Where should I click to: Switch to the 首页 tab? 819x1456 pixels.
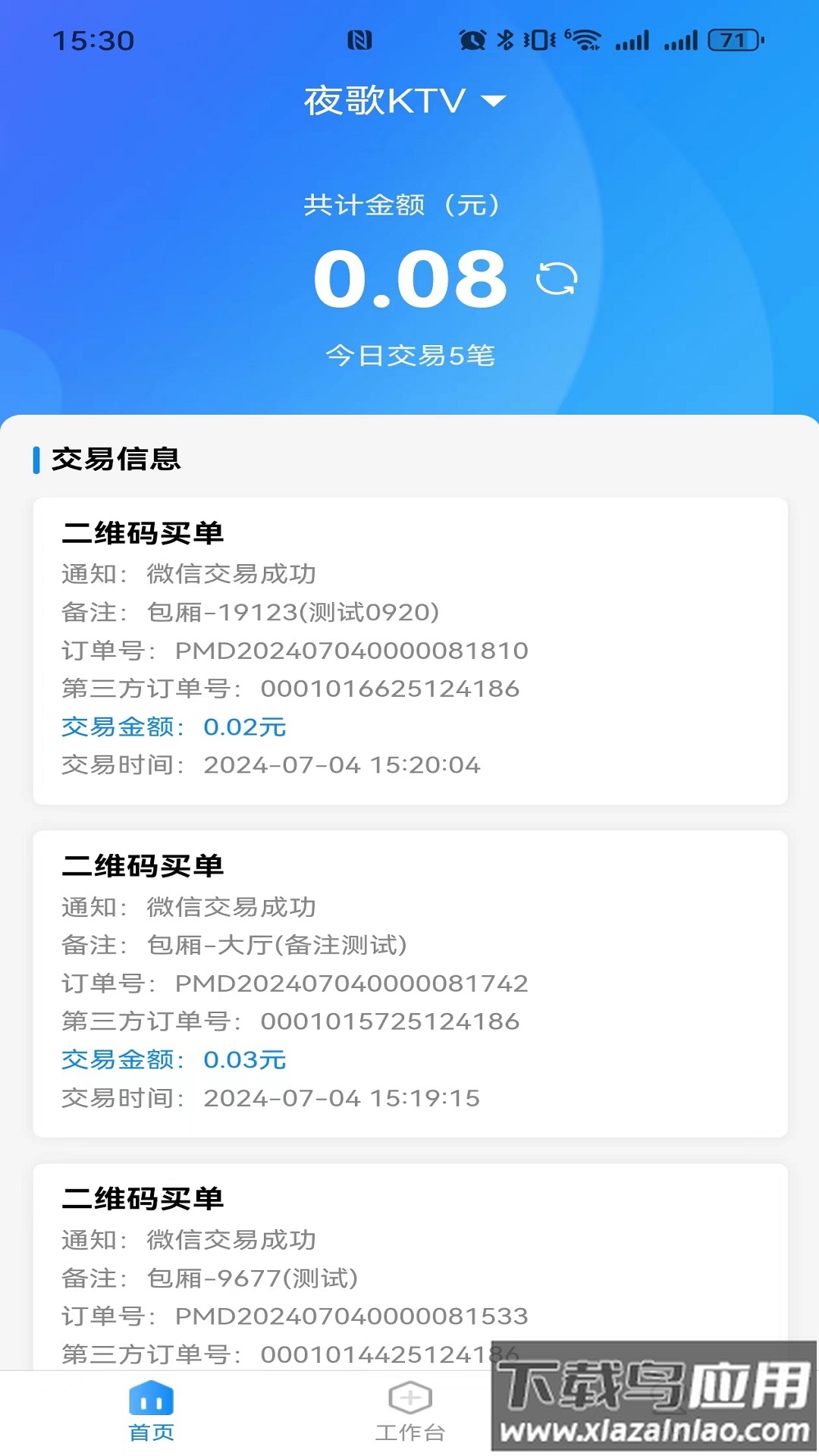click(x=152, y=1412)
